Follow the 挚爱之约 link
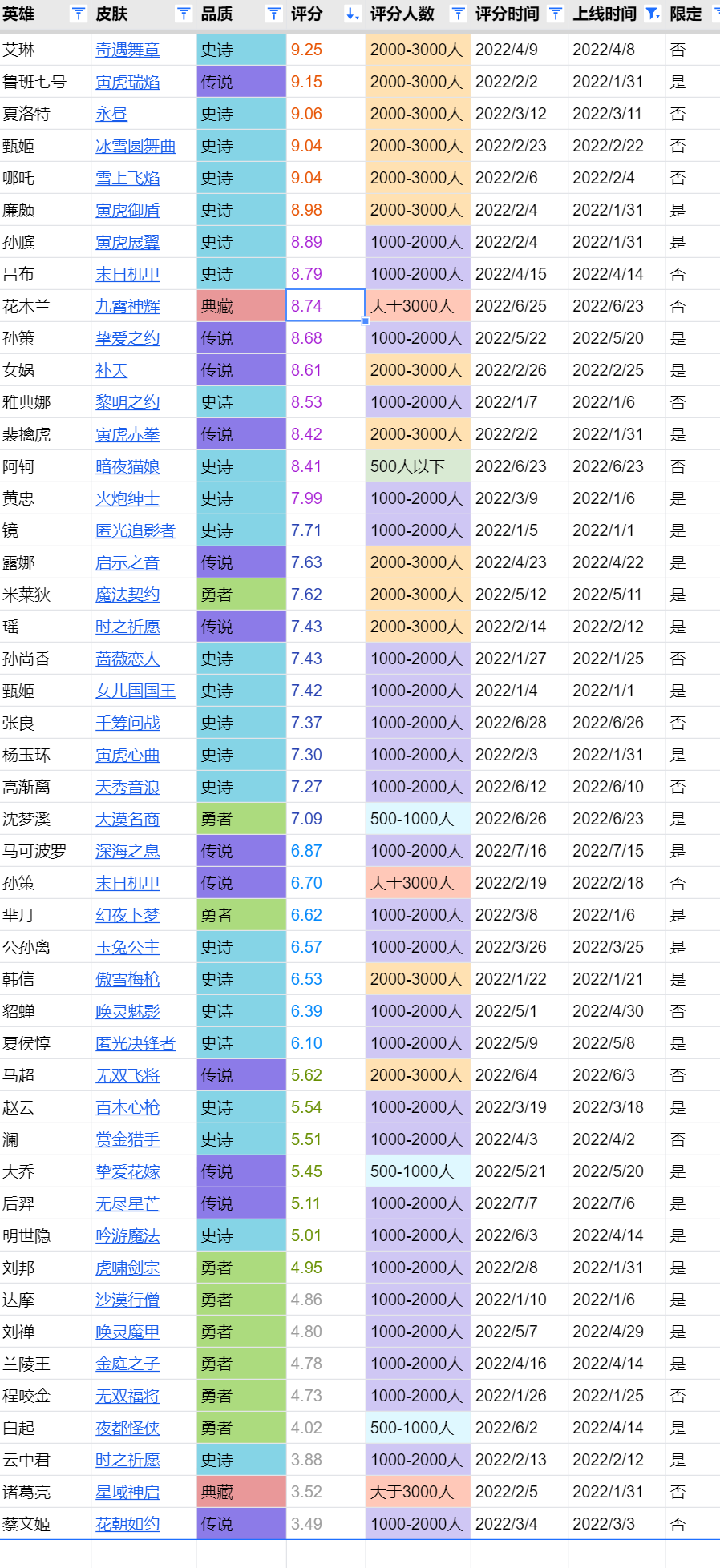Image resolution: width=720 pixels, height=1568 pixels. [x=127, y=338]
